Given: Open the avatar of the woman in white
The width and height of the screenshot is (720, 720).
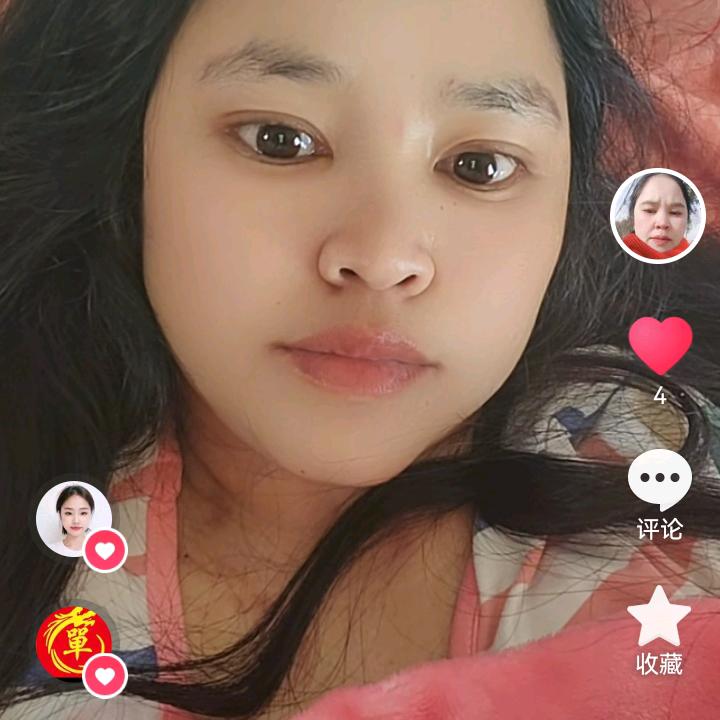Looking at the screenshot, I should click(72, 518).
